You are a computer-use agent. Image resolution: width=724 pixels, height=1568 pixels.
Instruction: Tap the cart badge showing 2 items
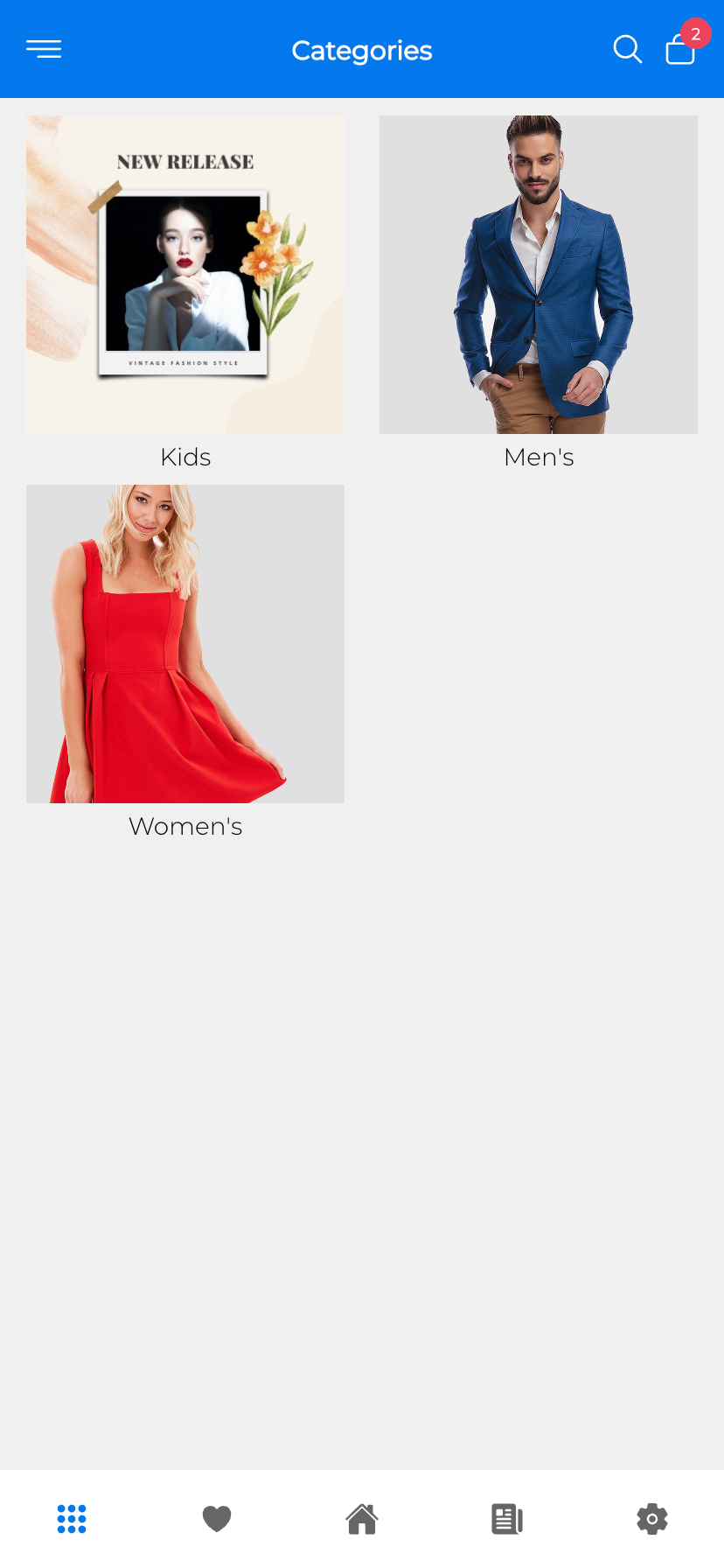(697, 34)
